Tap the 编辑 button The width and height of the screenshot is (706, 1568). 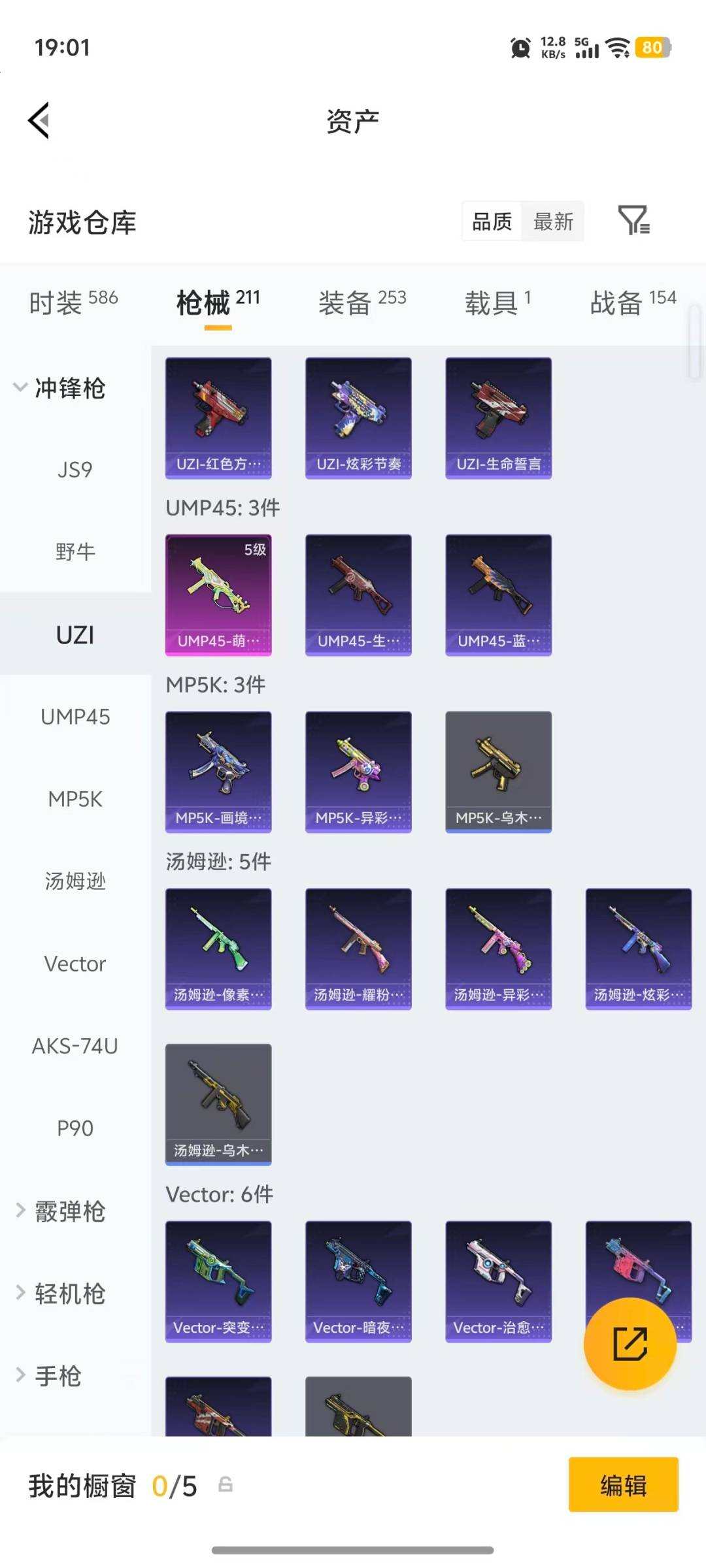point(623,1484)
